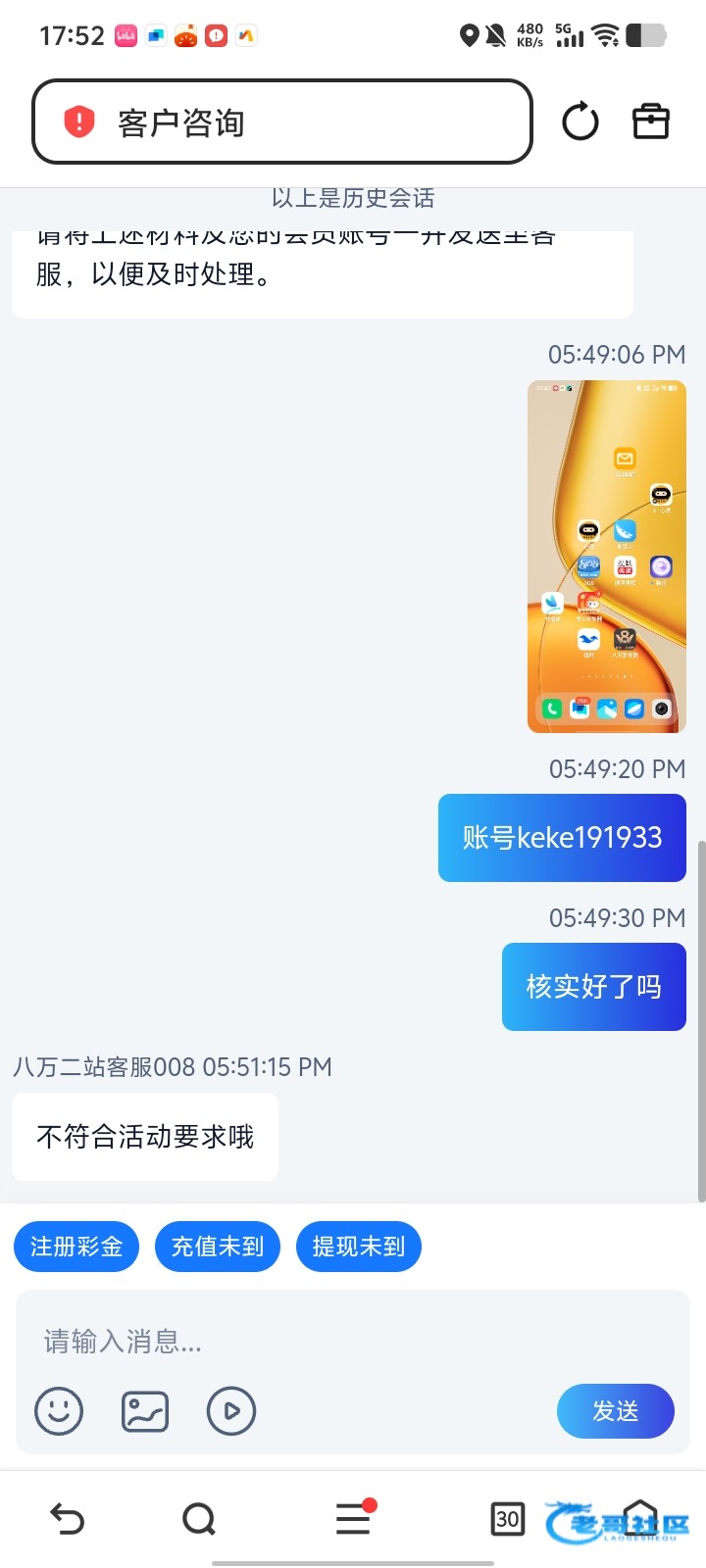Tap the 客户咨询 address bar

pyautogui.click(x=282, y=122)
